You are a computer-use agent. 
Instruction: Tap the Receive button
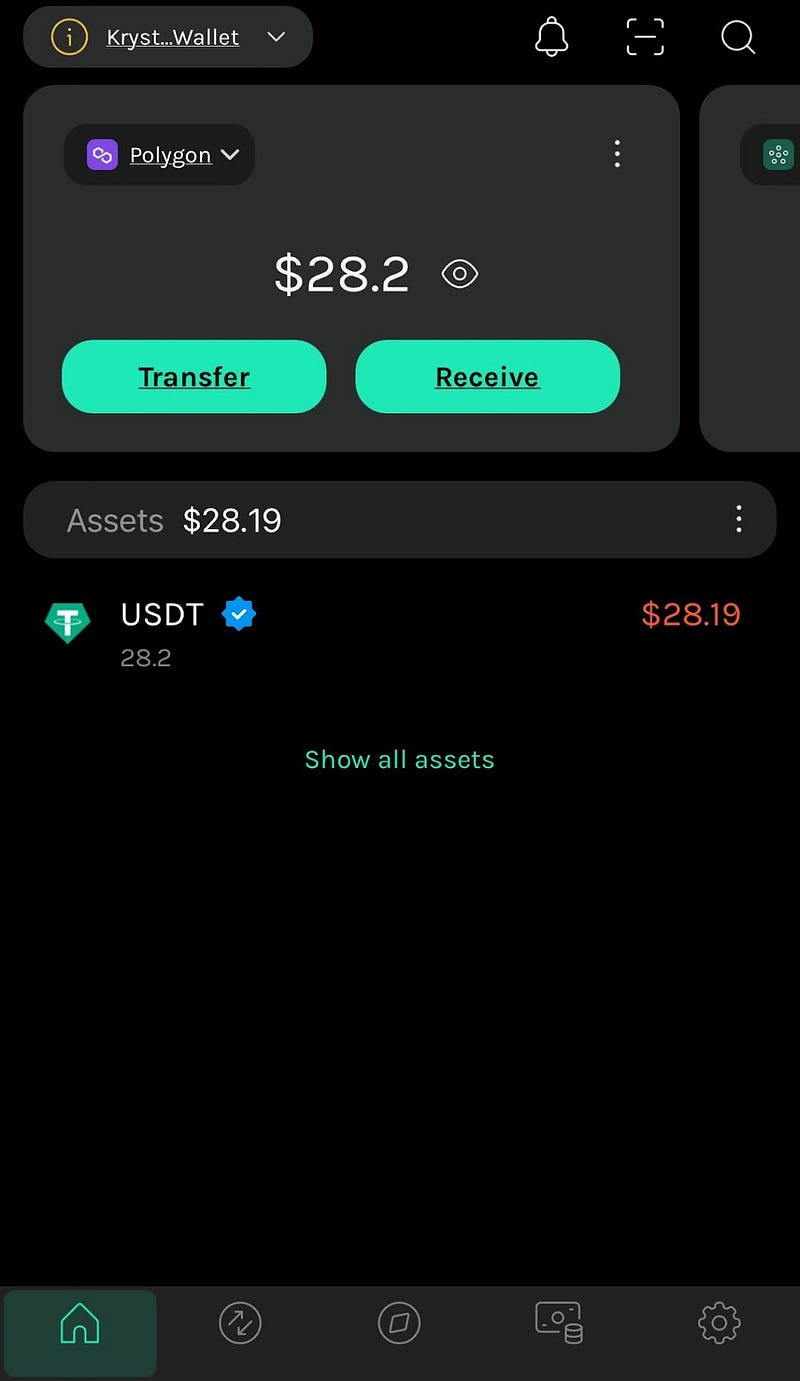tap(488, 377)
